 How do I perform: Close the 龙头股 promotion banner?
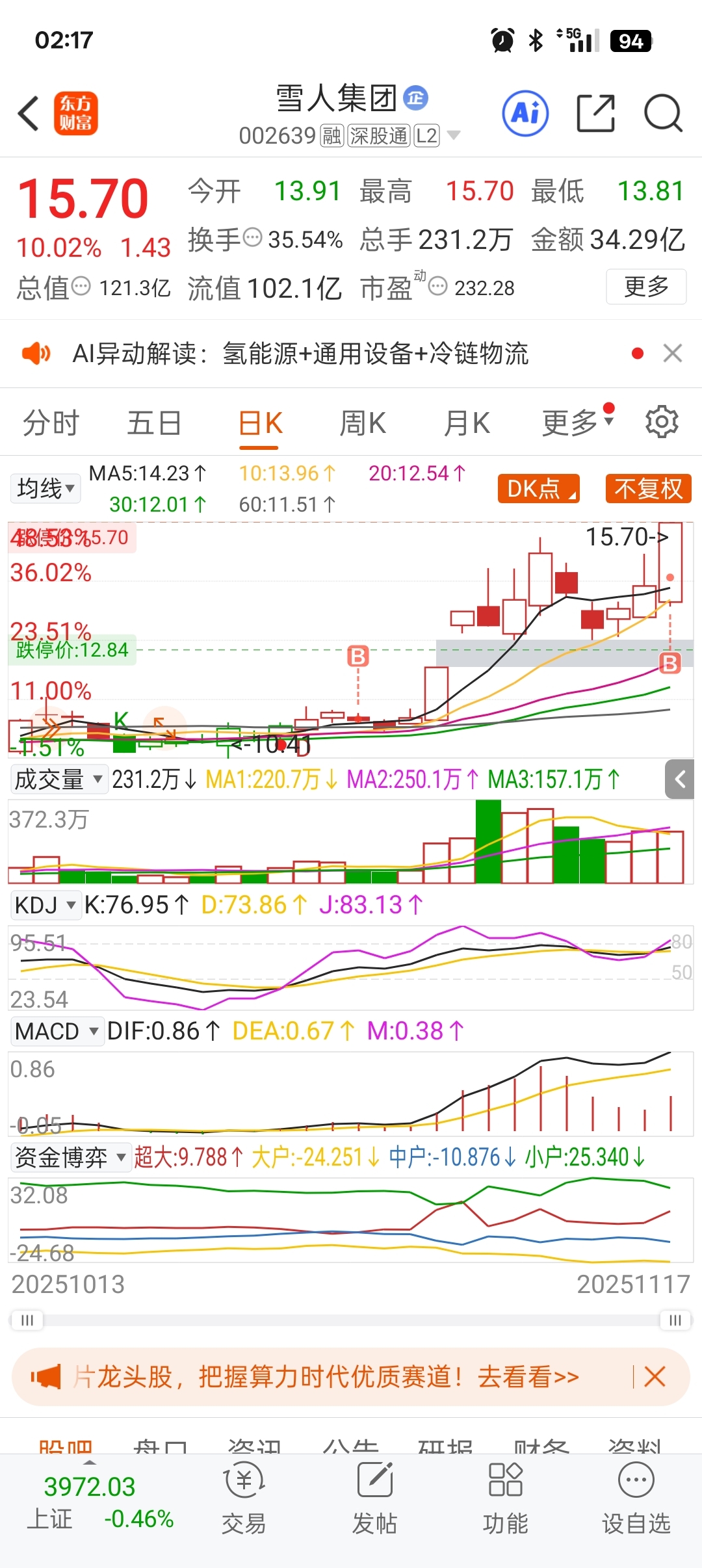655,1377
